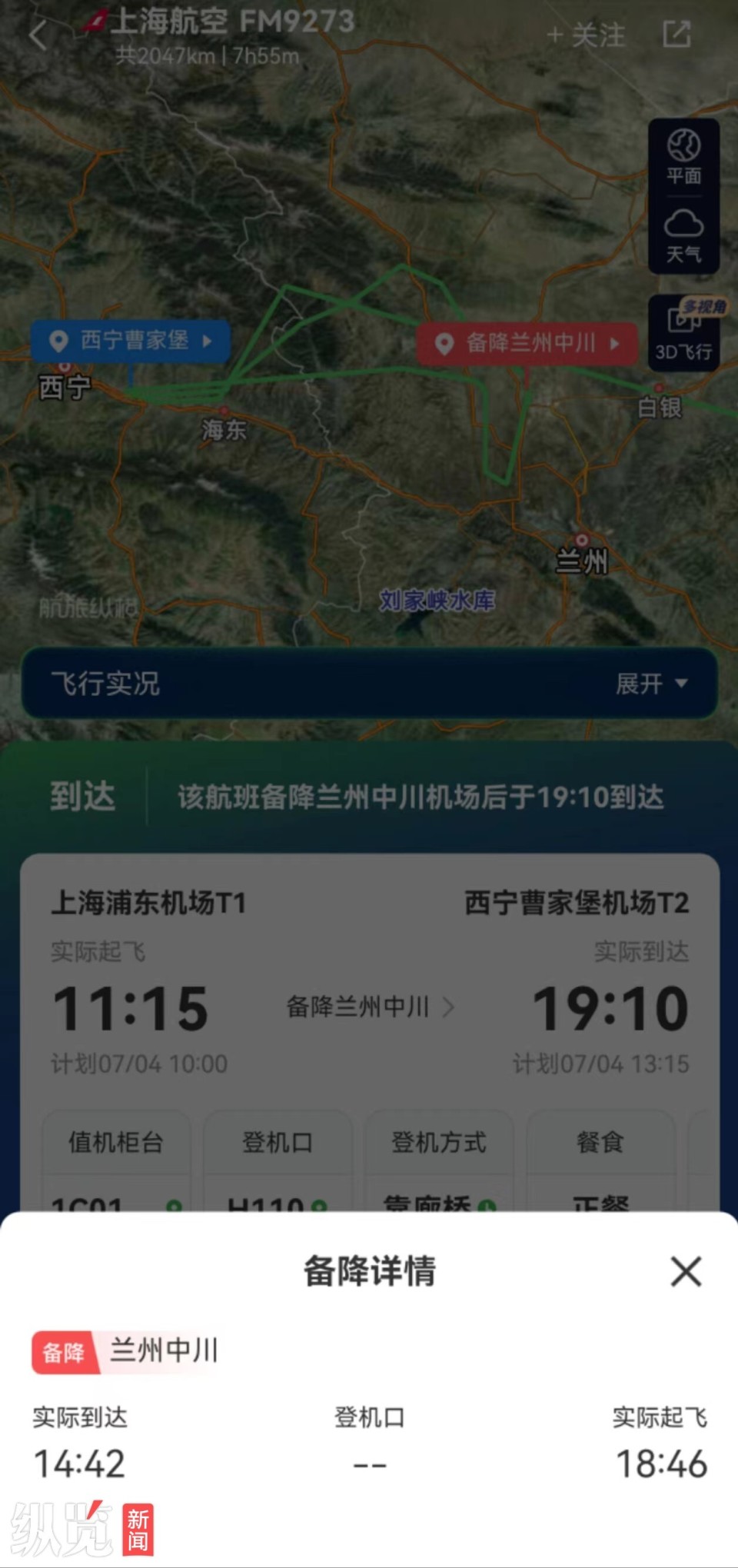Select the Shanghai Airlines logo
Image resolution: width=738 pixels, height=1568 pixels.
click(95, 23)
